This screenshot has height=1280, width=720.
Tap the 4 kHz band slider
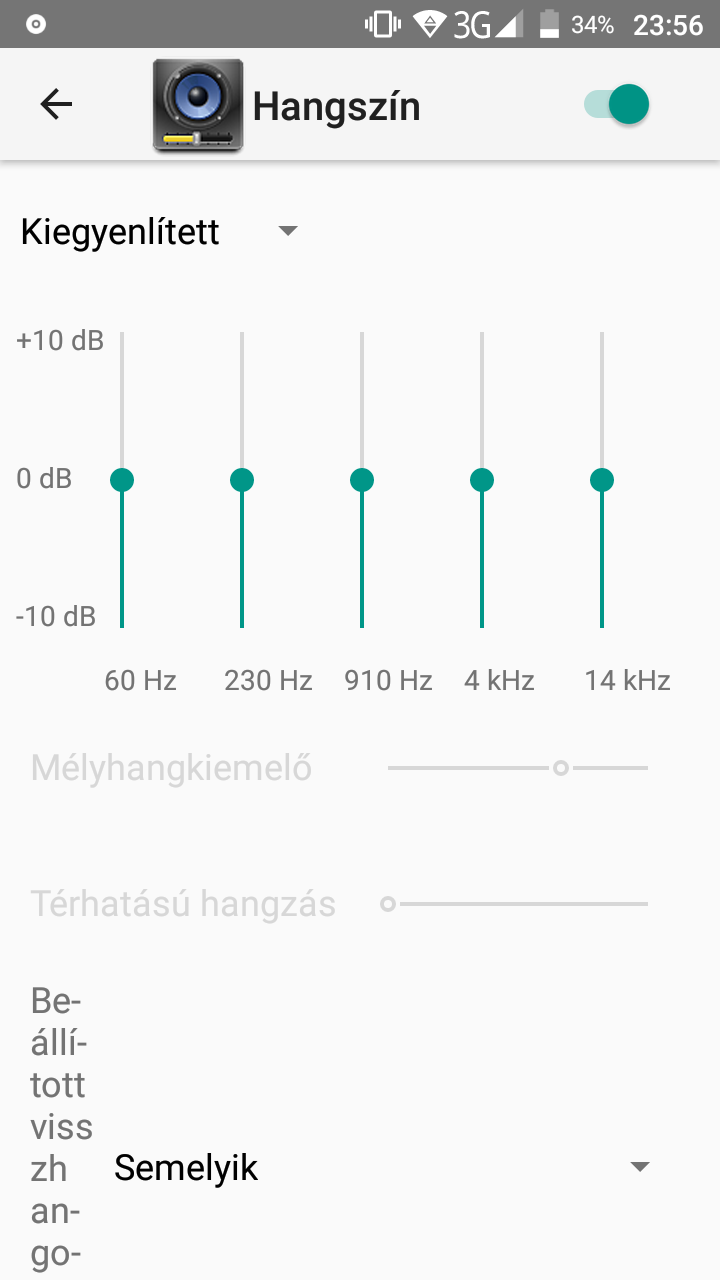(x=482, y=480)
